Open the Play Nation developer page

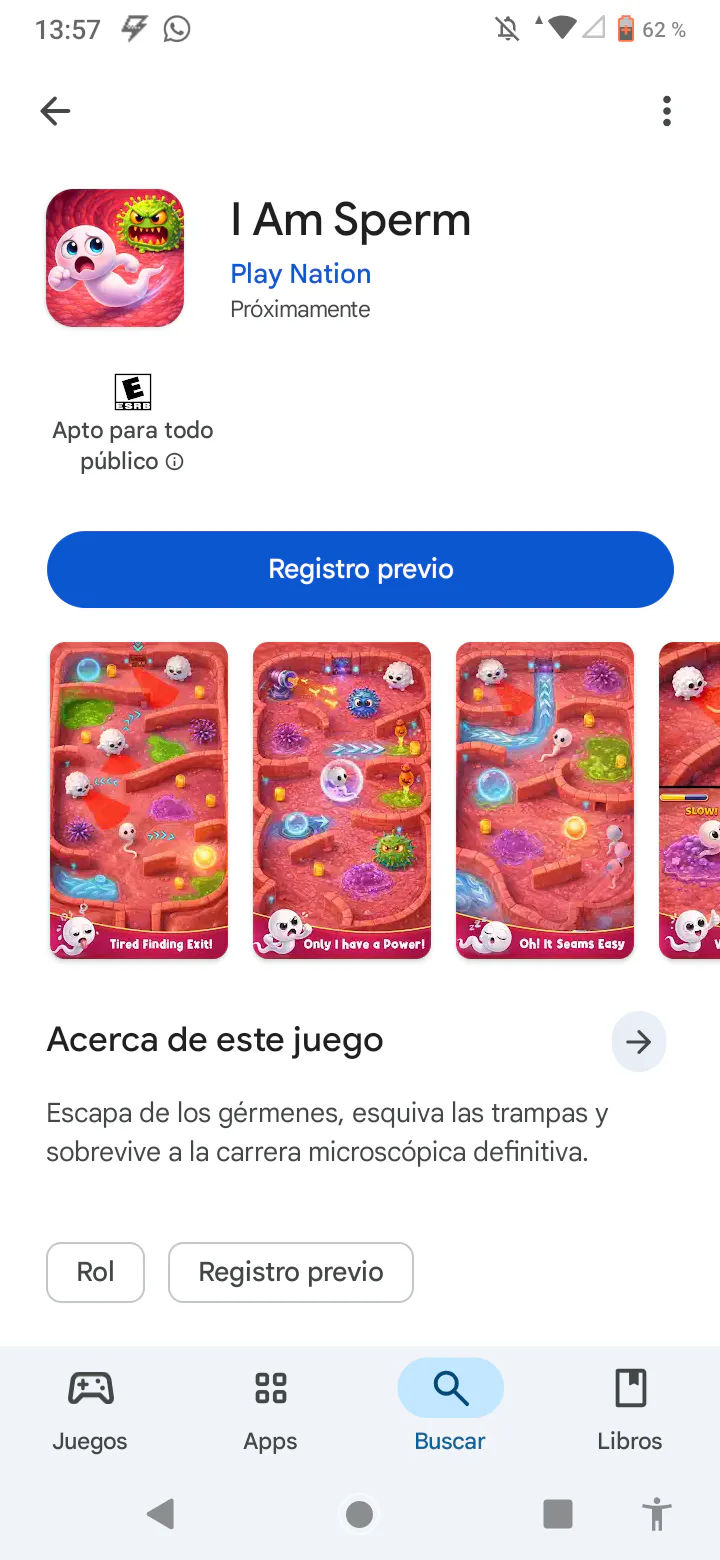point(300,274)
